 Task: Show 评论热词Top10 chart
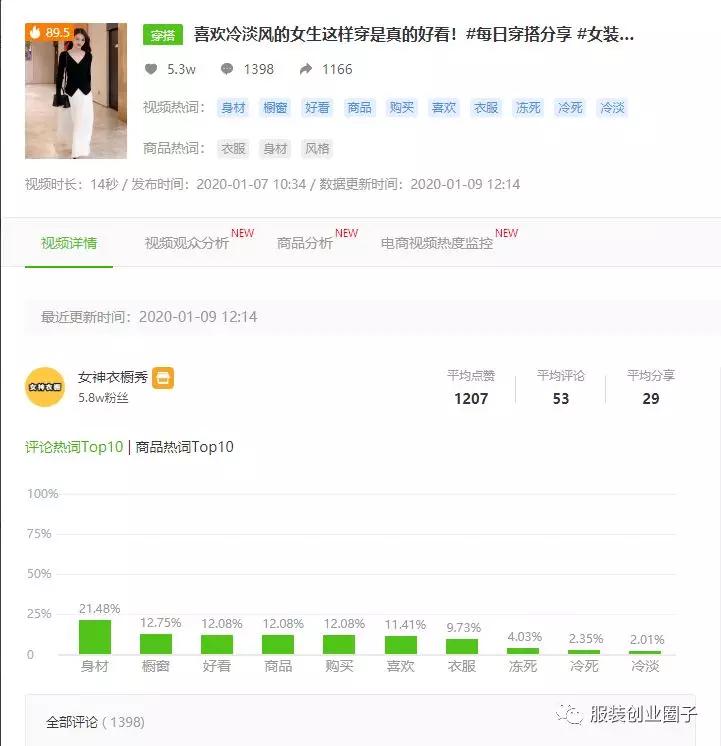tap(74, 447)
